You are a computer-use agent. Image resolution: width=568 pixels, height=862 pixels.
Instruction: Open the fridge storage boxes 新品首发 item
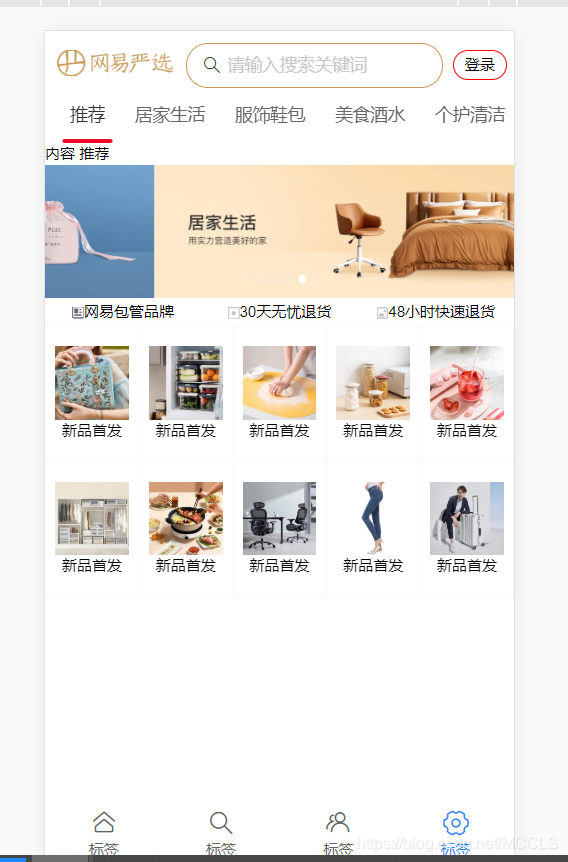coord(186,393)
